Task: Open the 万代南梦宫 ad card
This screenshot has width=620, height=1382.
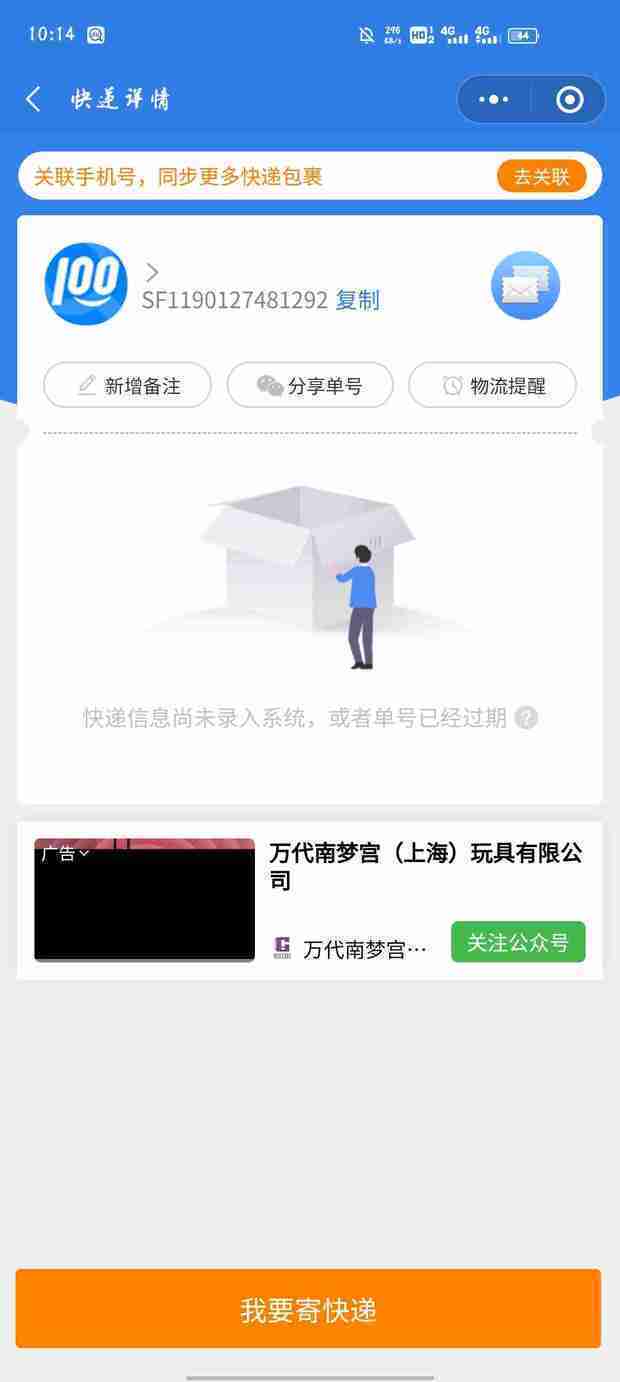Action: (x=425, y=866)
